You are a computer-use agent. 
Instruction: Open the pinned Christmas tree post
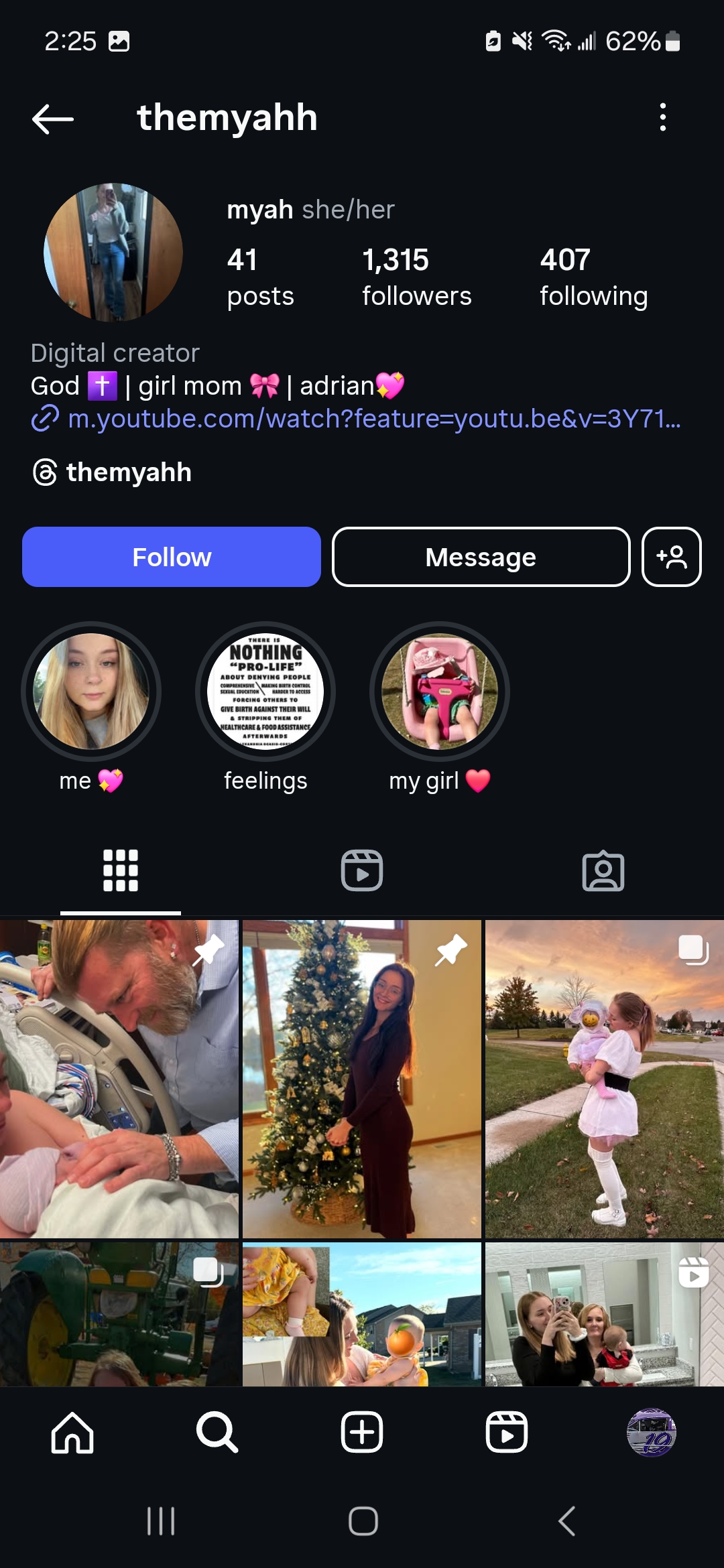(362, 1079)
